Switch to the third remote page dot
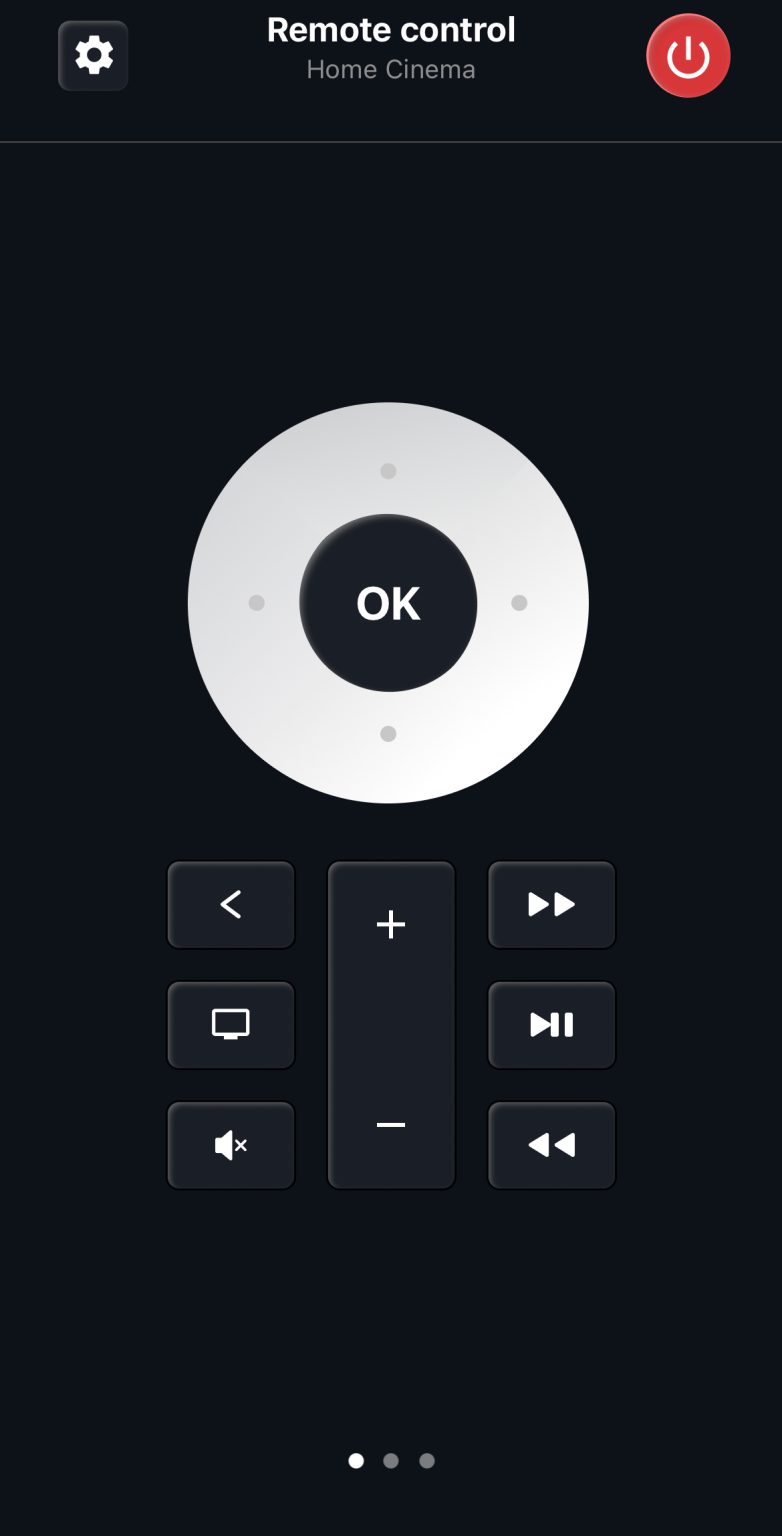The width and height of the screenshot is (782, 1536). (426, 1461)
